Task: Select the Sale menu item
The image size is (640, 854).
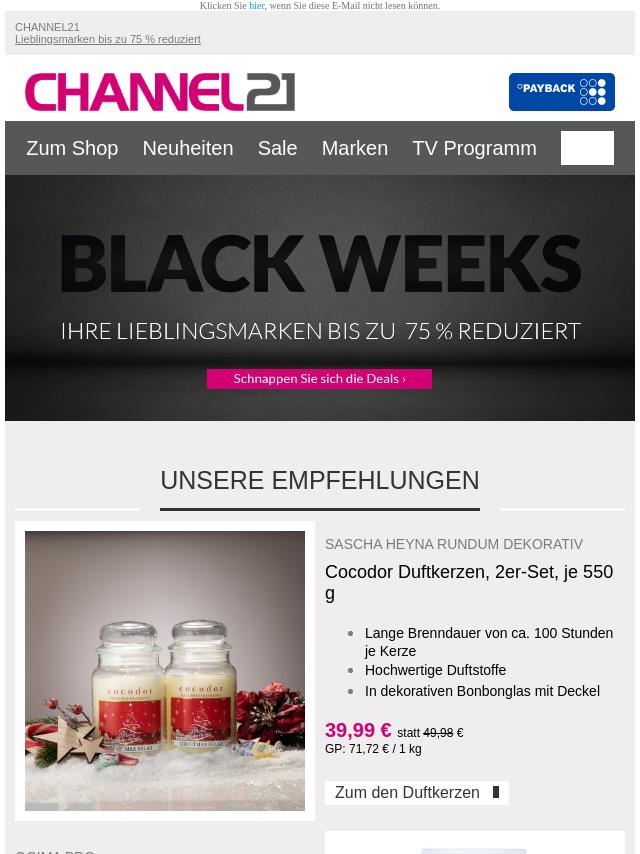Action: pos(277,148)
